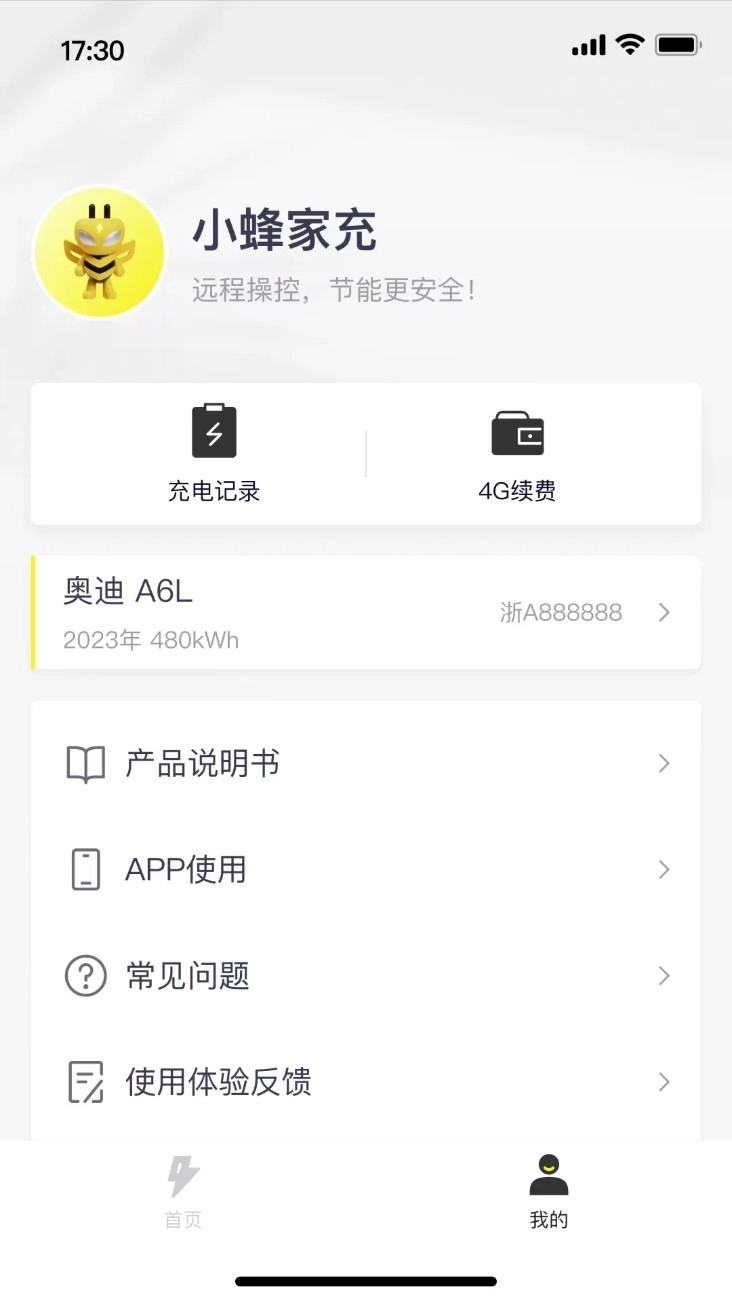The height and width of the screenshot is (1304, 732).
Task: Click the bee mascot avatar image
Action: (98, 251)
